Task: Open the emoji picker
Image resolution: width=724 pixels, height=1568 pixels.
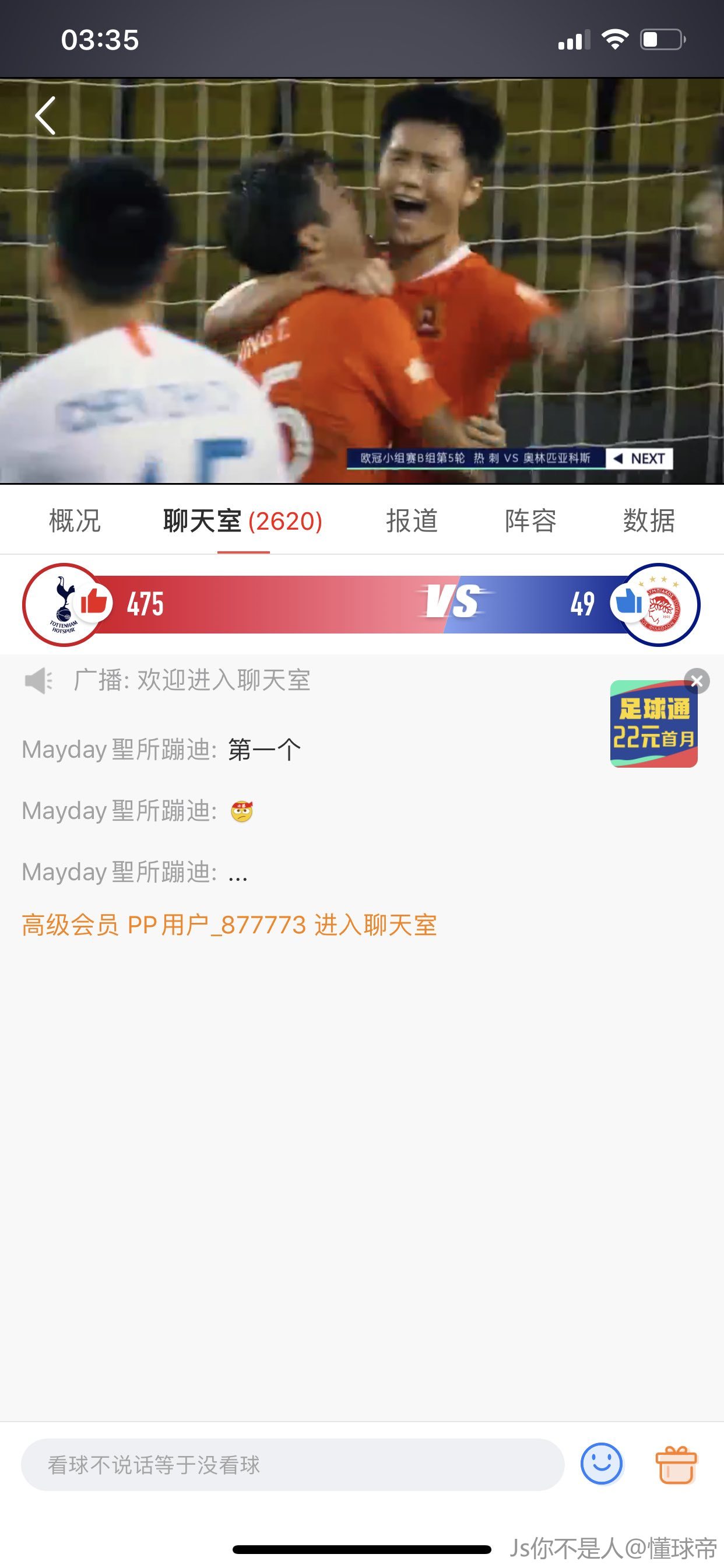Action: 601,1464
